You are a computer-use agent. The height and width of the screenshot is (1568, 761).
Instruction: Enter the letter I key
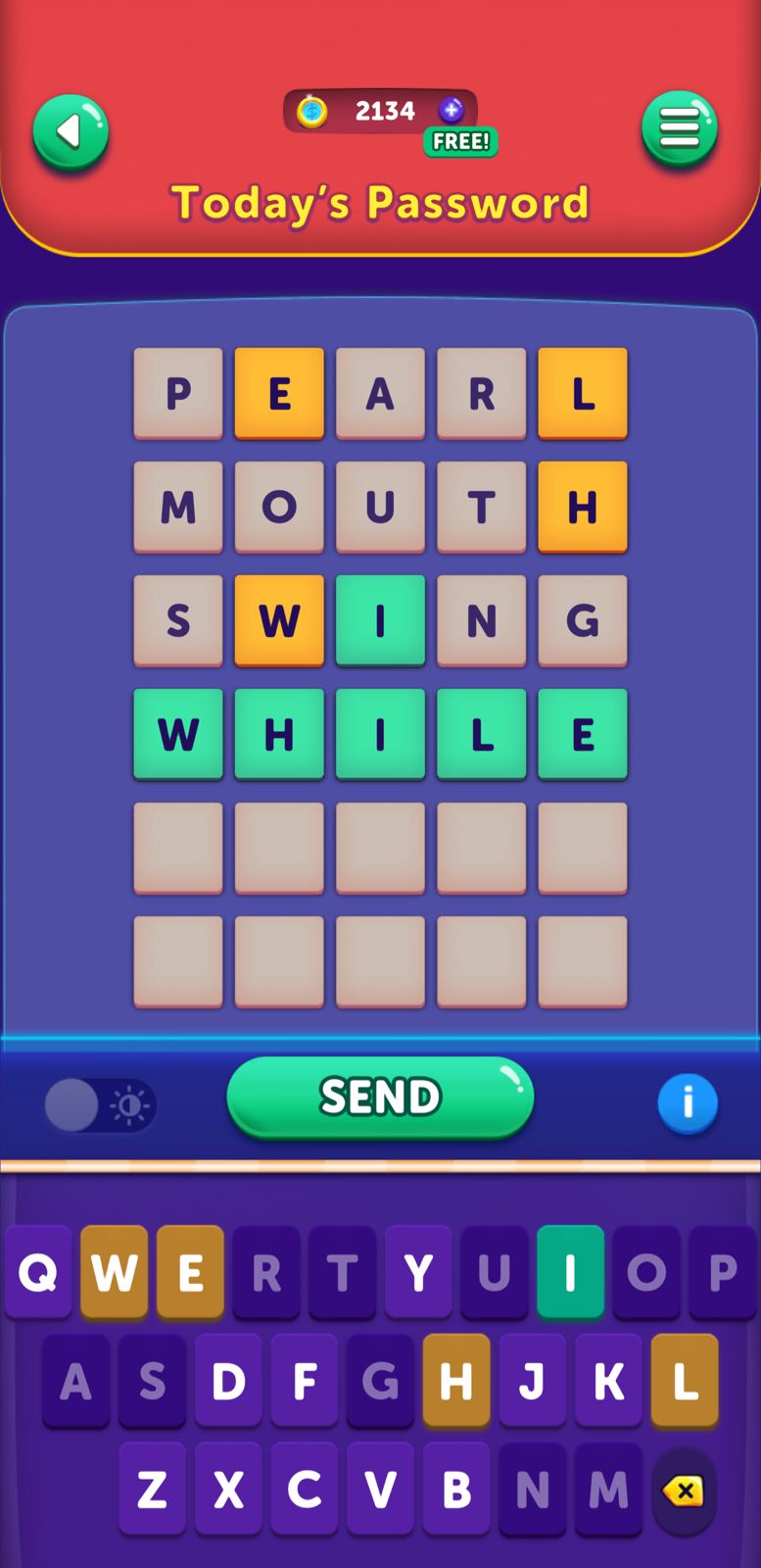coord(570,1272)
